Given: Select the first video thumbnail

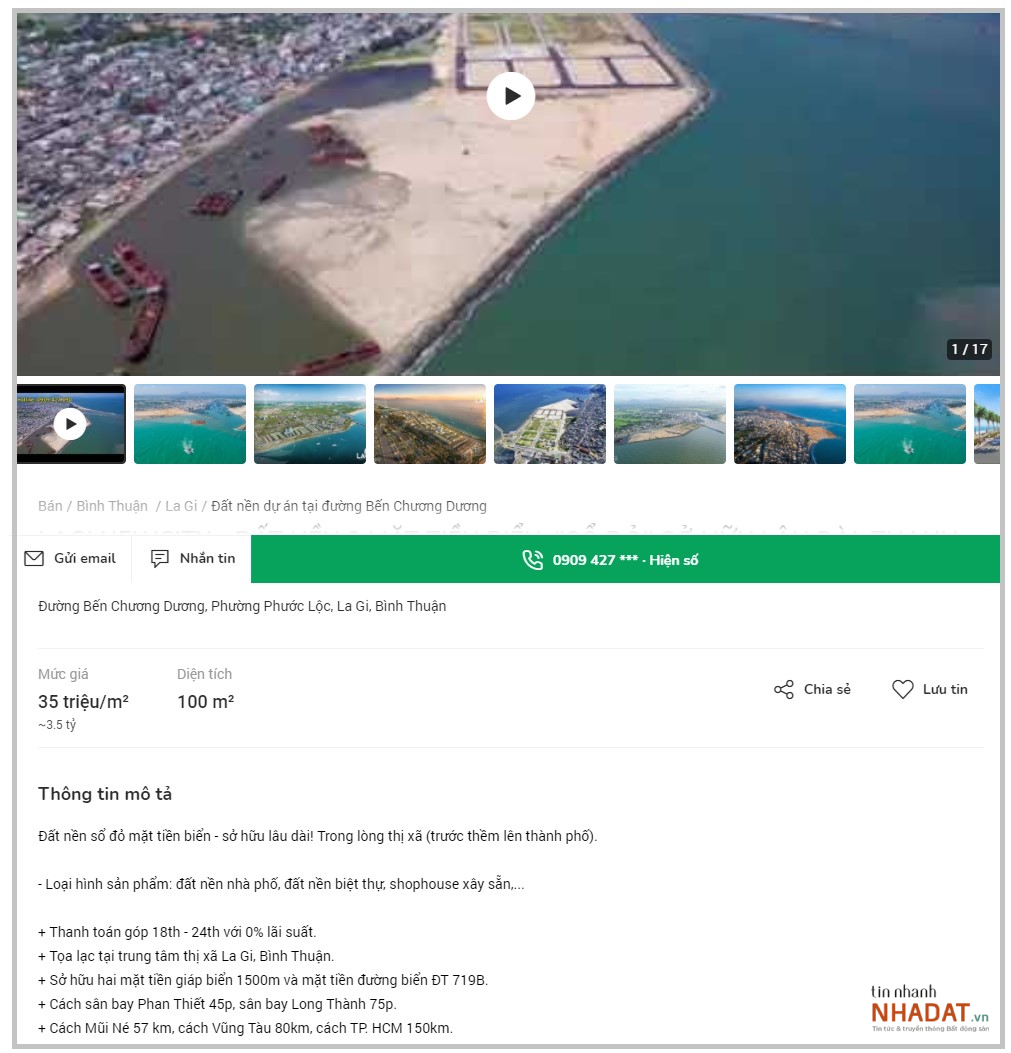Looking at the screenshot, I should pos(70,424).
